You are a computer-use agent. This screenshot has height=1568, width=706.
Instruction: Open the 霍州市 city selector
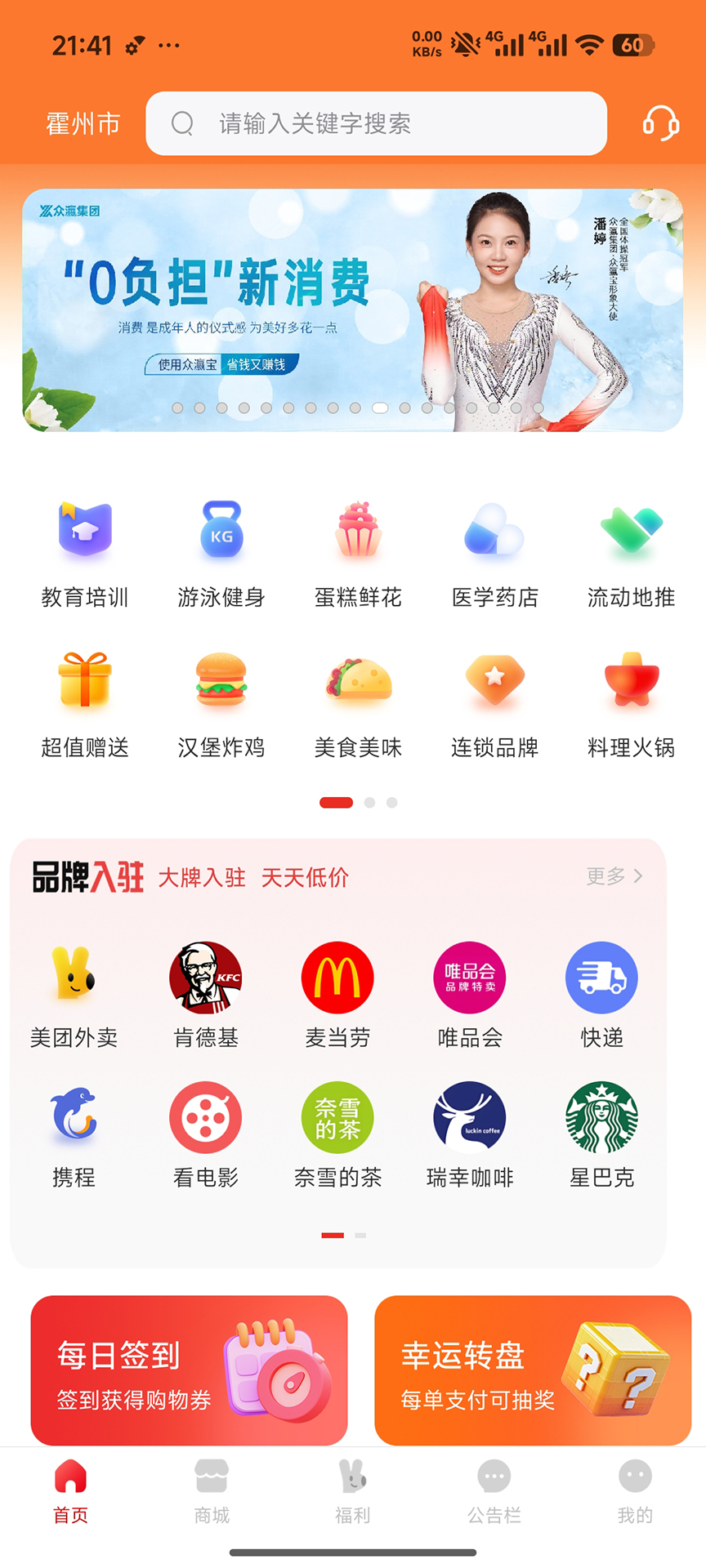pos(82,123)
